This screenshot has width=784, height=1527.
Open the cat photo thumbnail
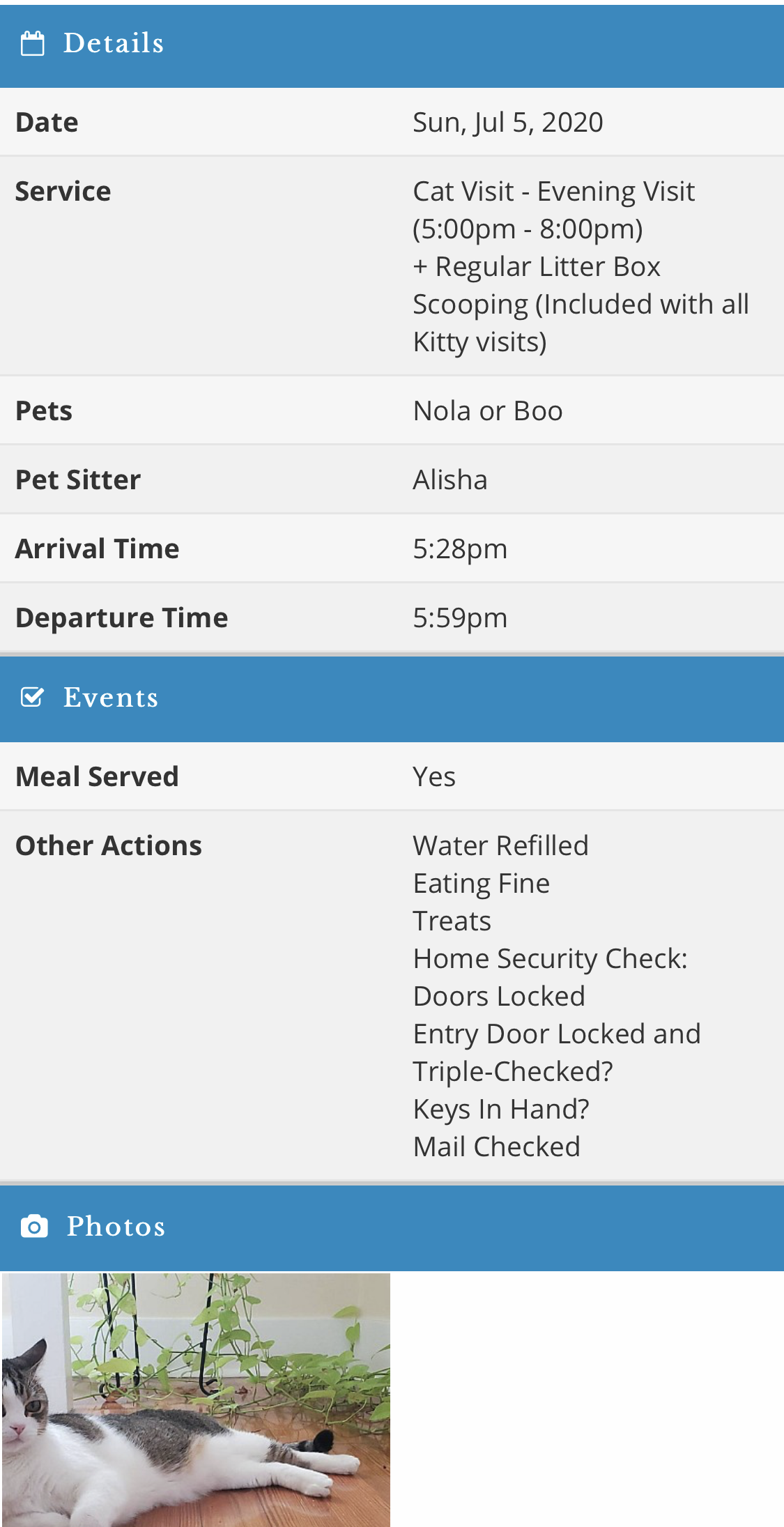pyautogui.click(x=196, y=1399)
